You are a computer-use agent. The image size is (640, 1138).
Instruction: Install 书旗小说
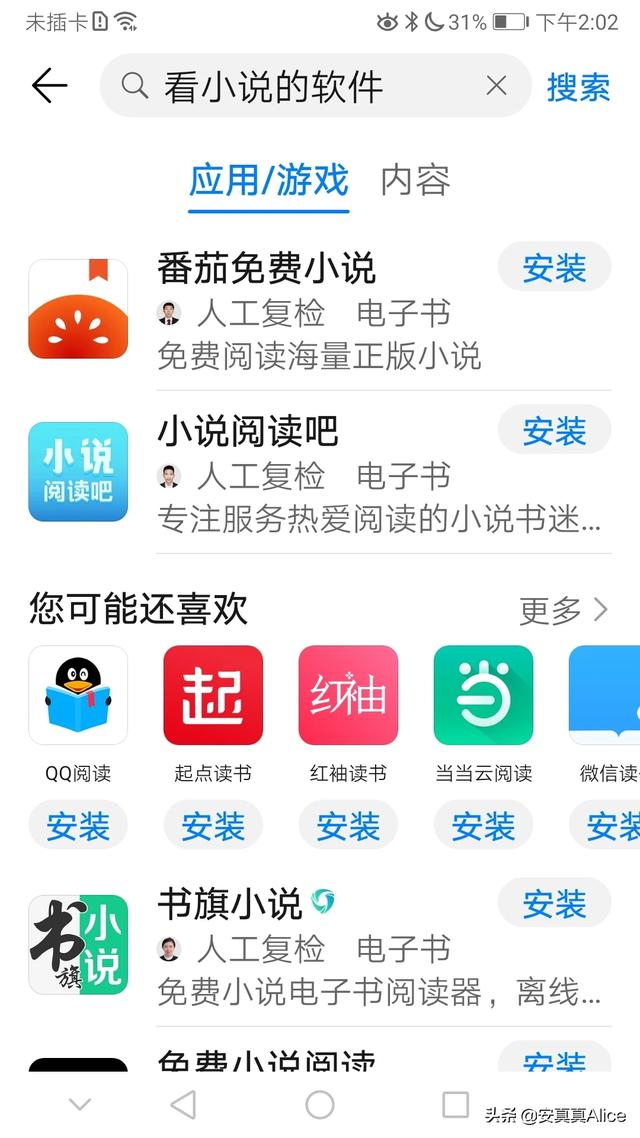click(x=554, y=902)
